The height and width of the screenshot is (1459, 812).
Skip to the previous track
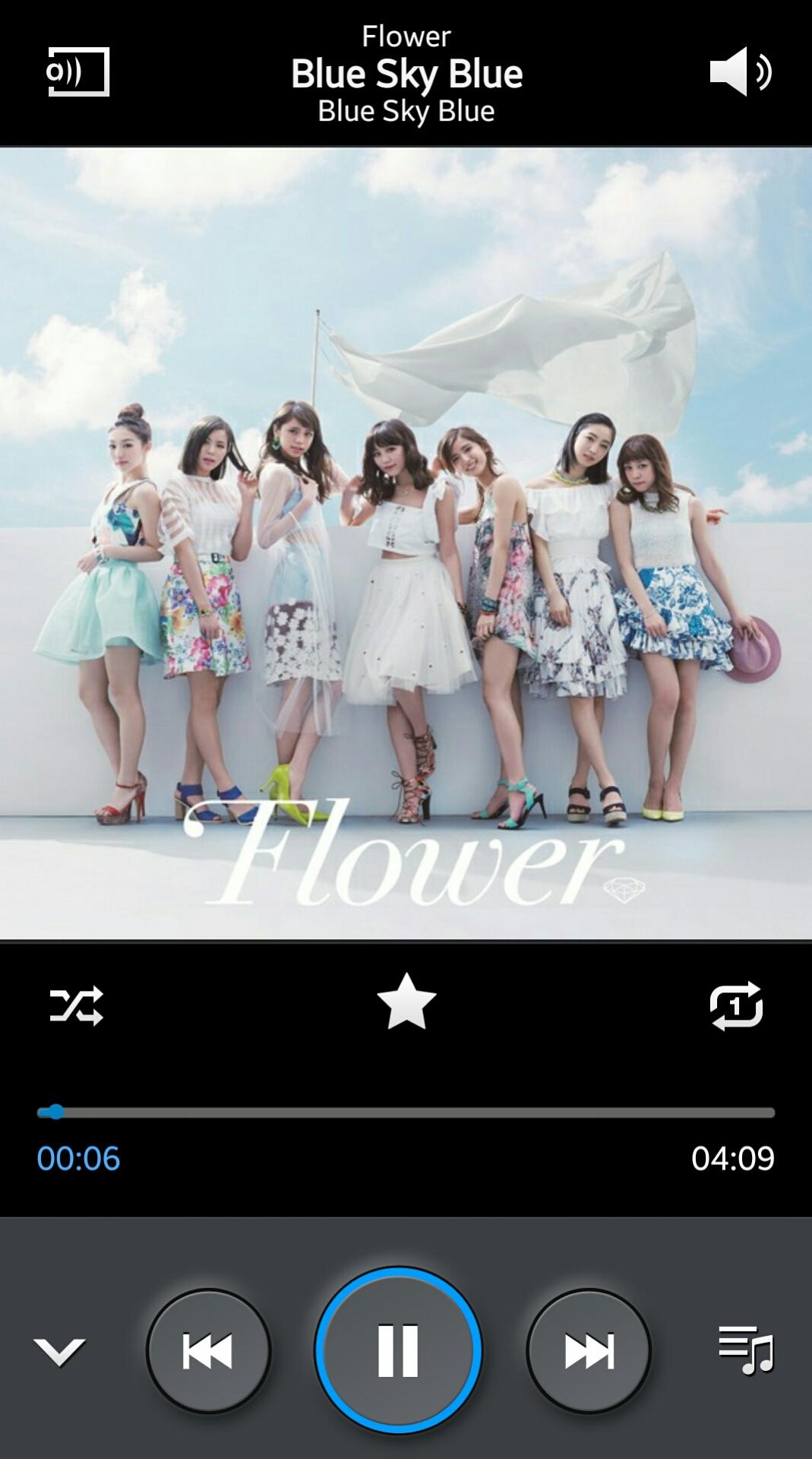coord(208,1351)
